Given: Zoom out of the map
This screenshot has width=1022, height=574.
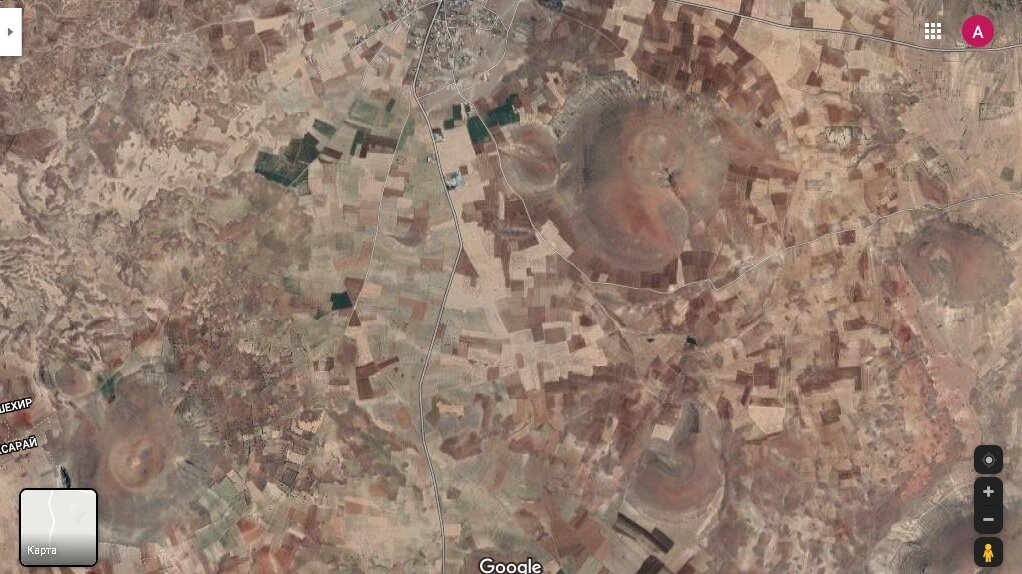Looking at the screenshot, I should coord(988,519).
